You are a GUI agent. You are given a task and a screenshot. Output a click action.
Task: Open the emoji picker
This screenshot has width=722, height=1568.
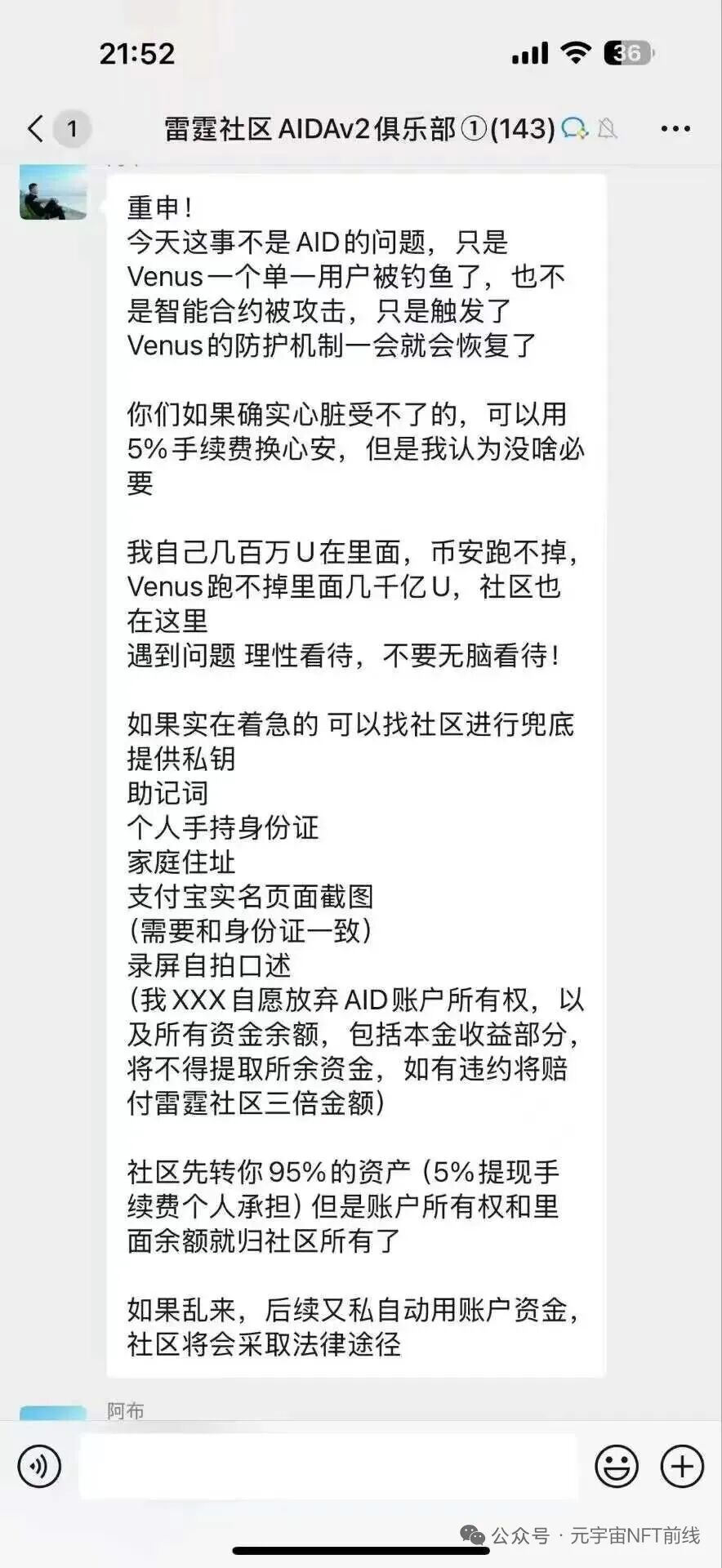616,1466
